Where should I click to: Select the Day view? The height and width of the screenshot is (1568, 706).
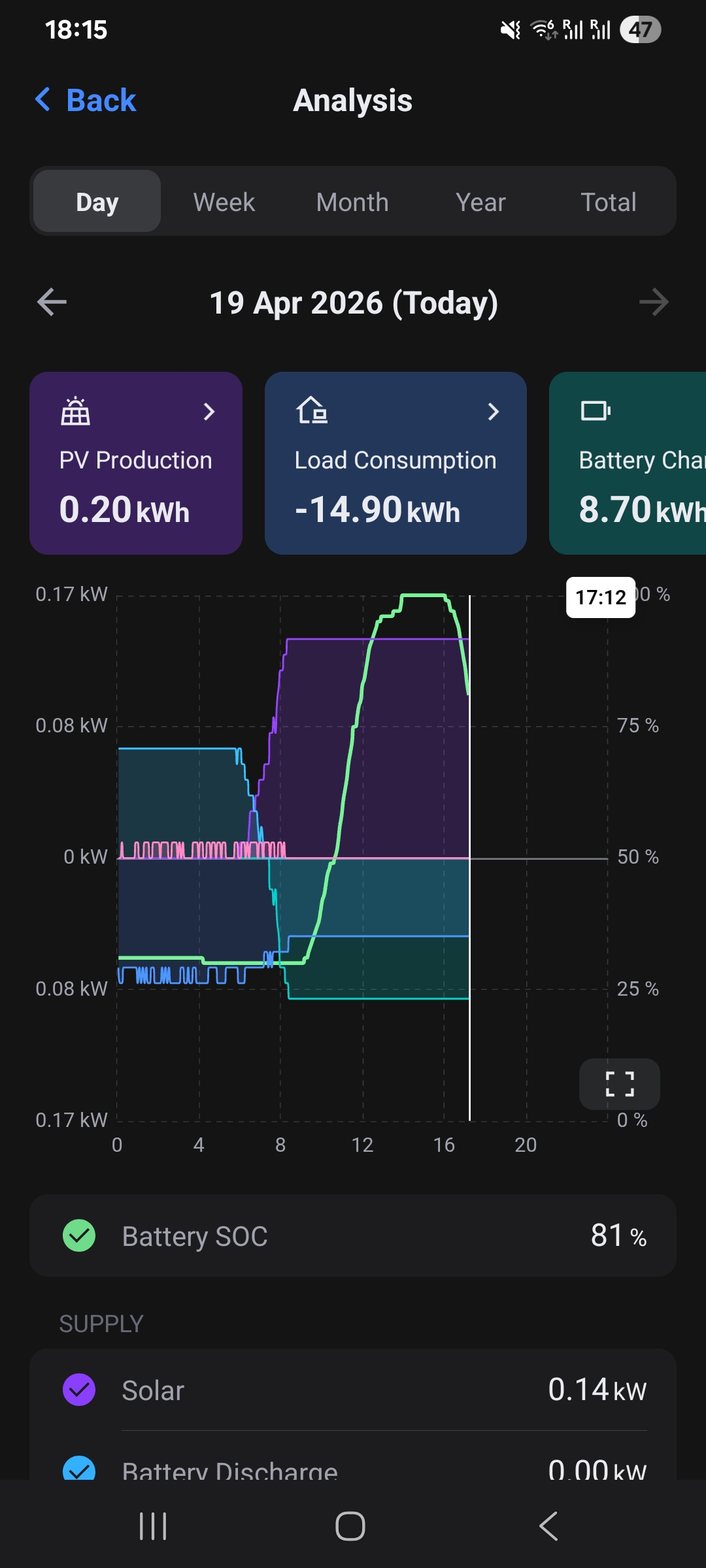click(97, 202)
